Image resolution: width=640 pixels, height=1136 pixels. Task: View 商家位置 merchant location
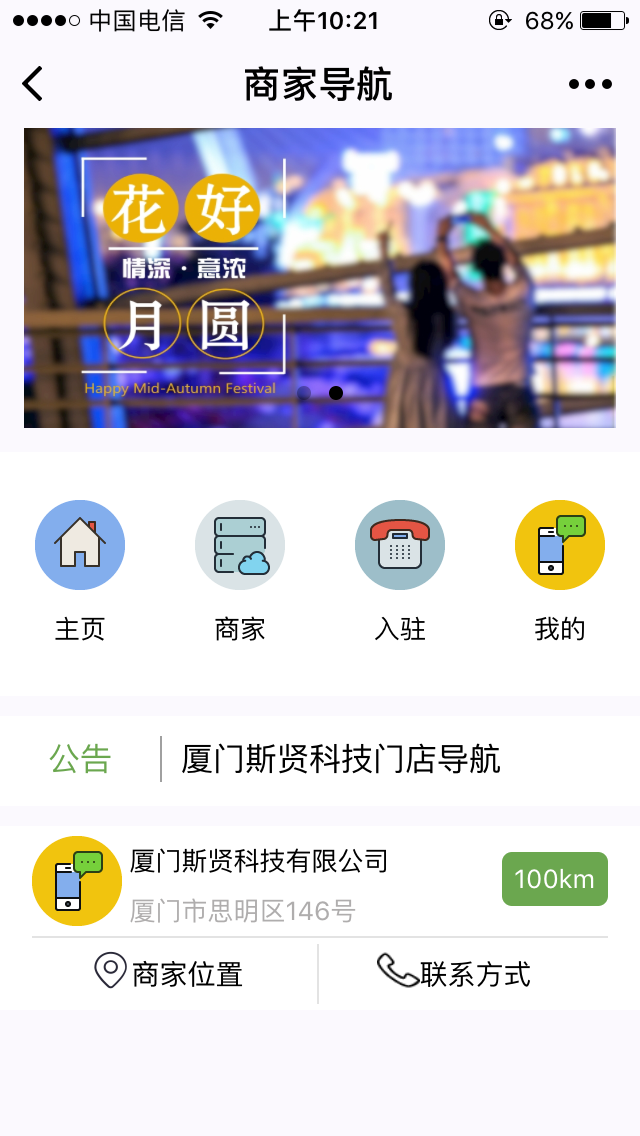[x=170, y=973]
